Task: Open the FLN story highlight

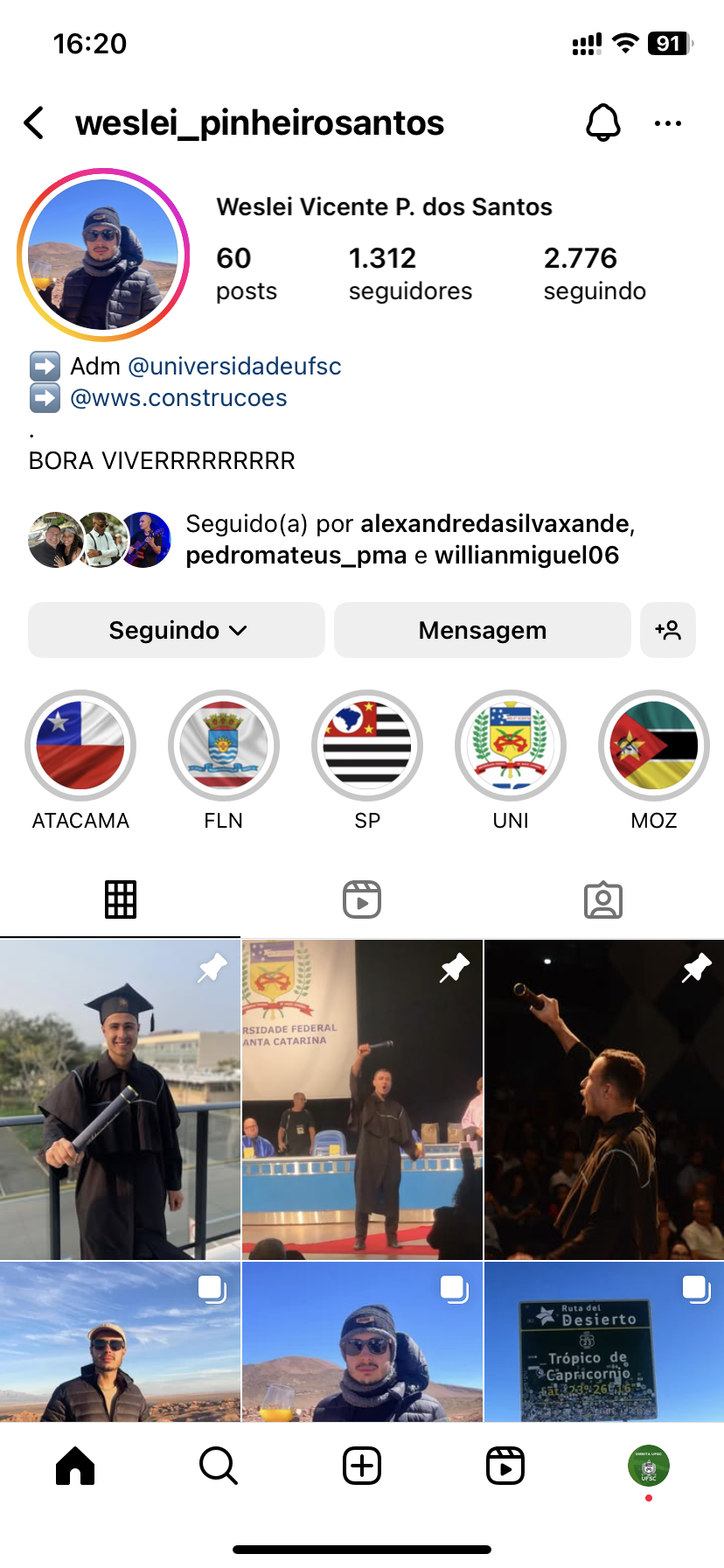Action: pyautogui.click(x=224, y=746)
